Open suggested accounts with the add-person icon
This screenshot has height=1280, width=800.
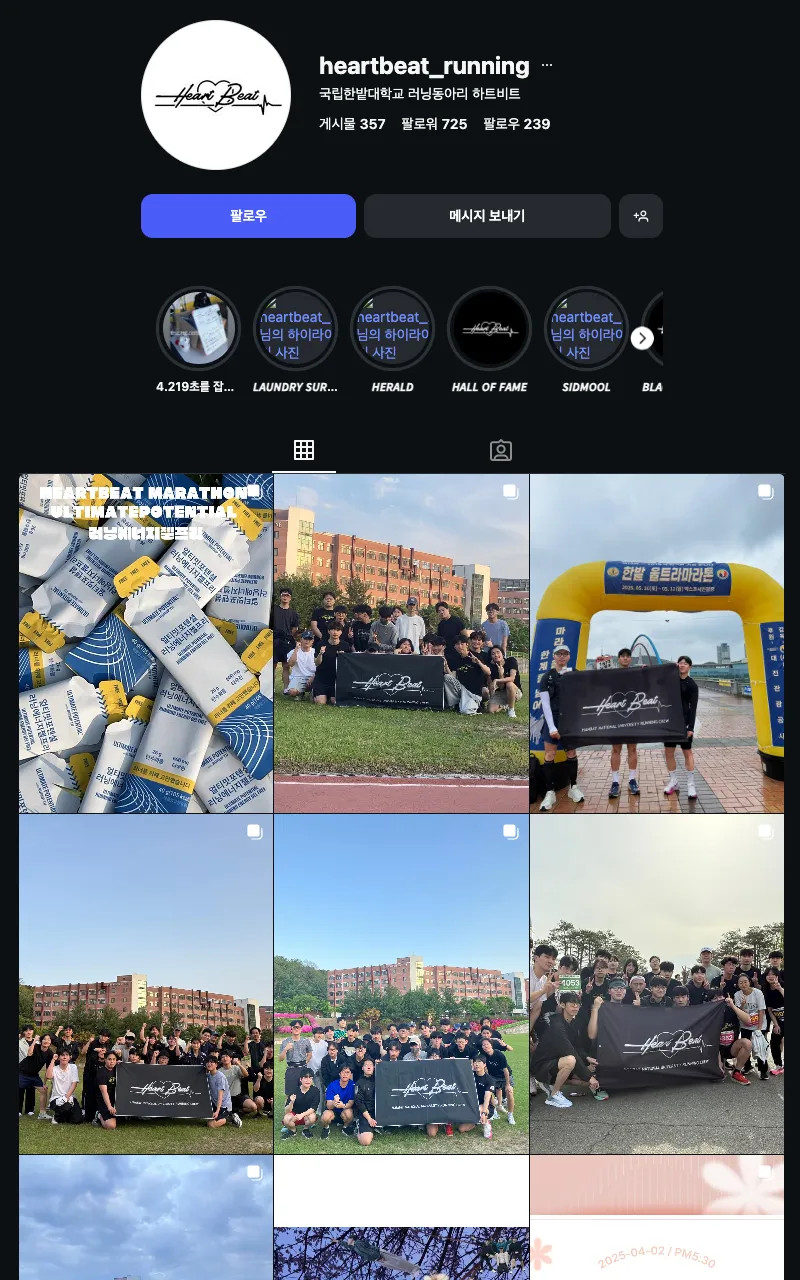coord(641,216)
